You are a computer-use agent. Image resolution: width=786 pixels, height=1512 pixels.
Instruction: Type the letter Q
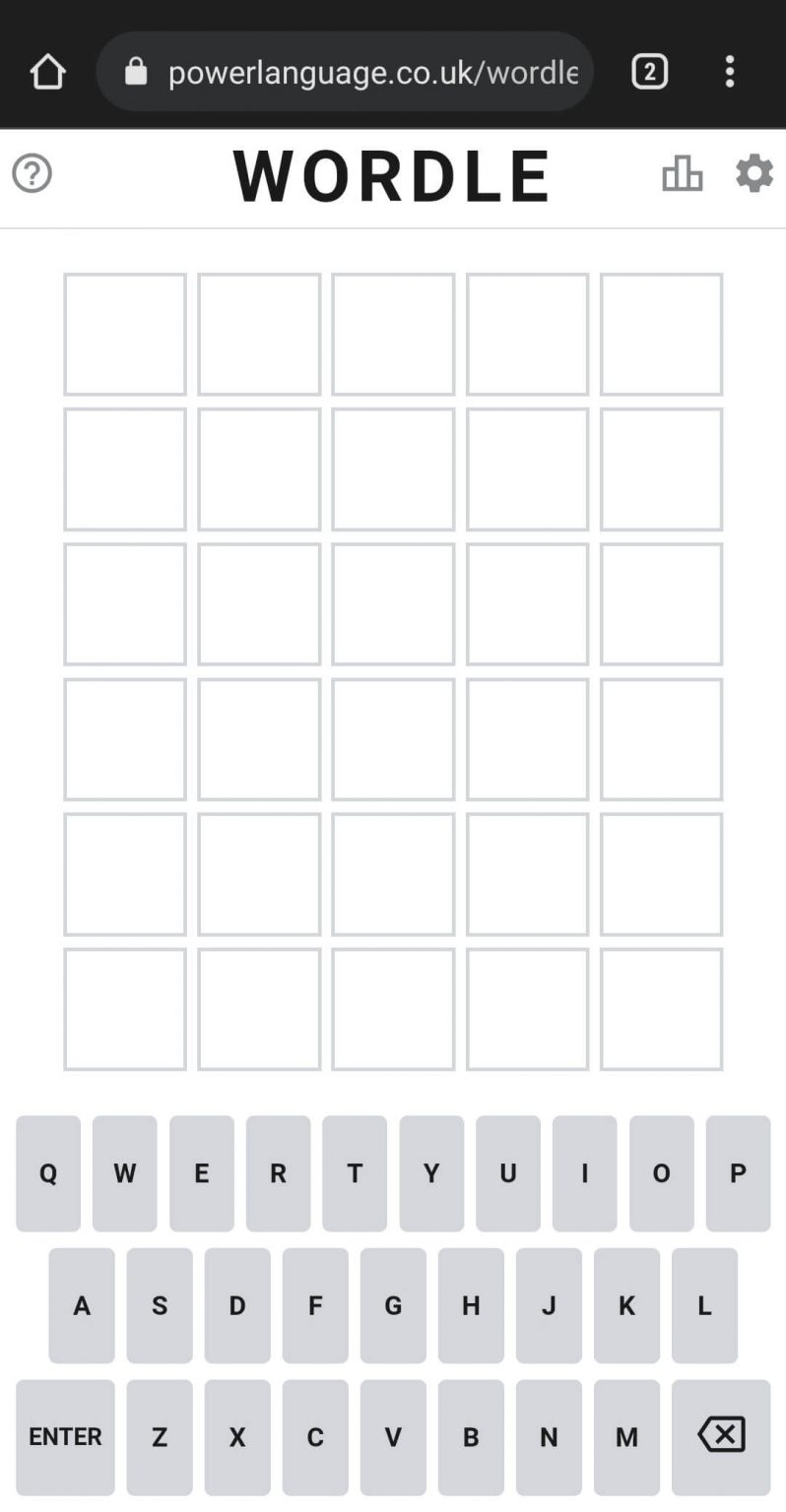[x=47, y=1173]
